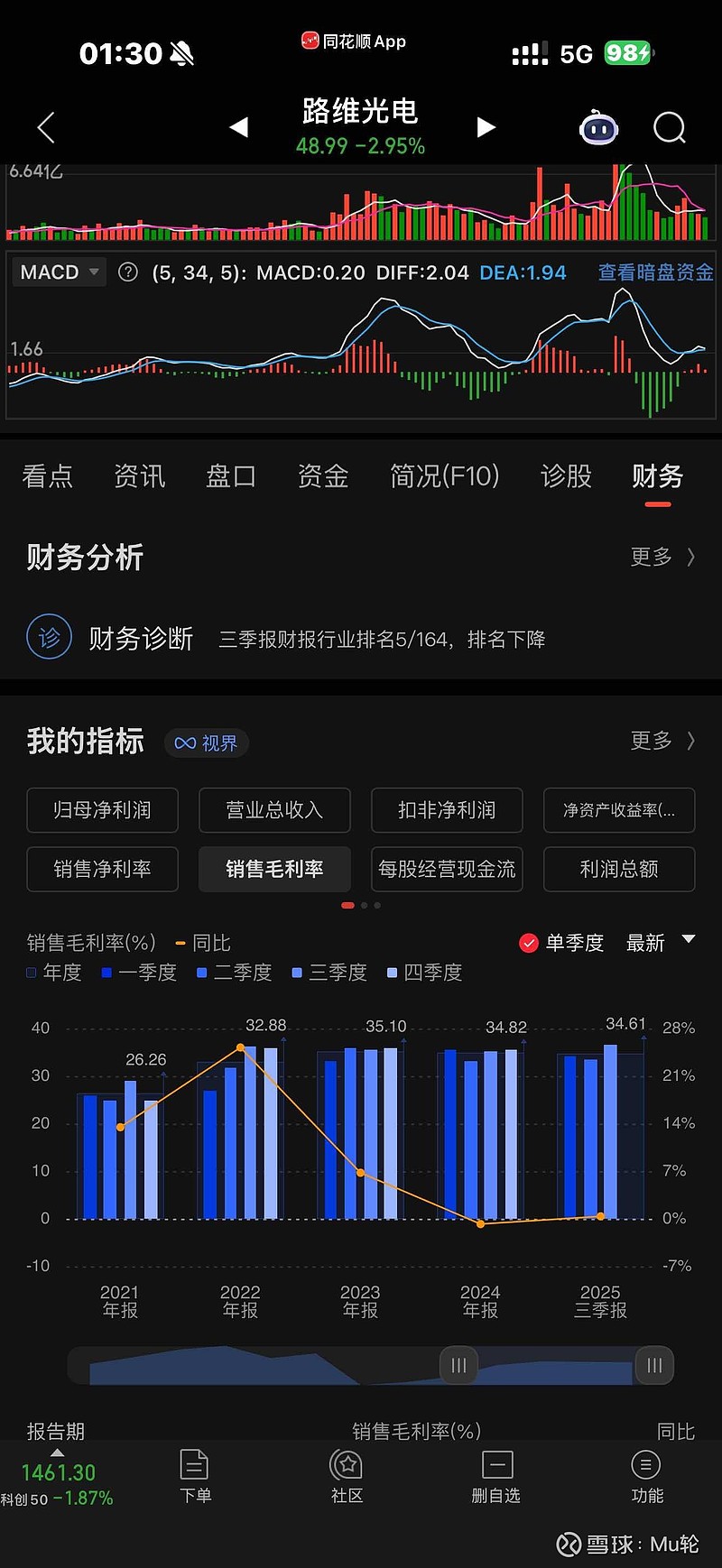Open the MACD indicator dropdown

[x=58, y=272]
